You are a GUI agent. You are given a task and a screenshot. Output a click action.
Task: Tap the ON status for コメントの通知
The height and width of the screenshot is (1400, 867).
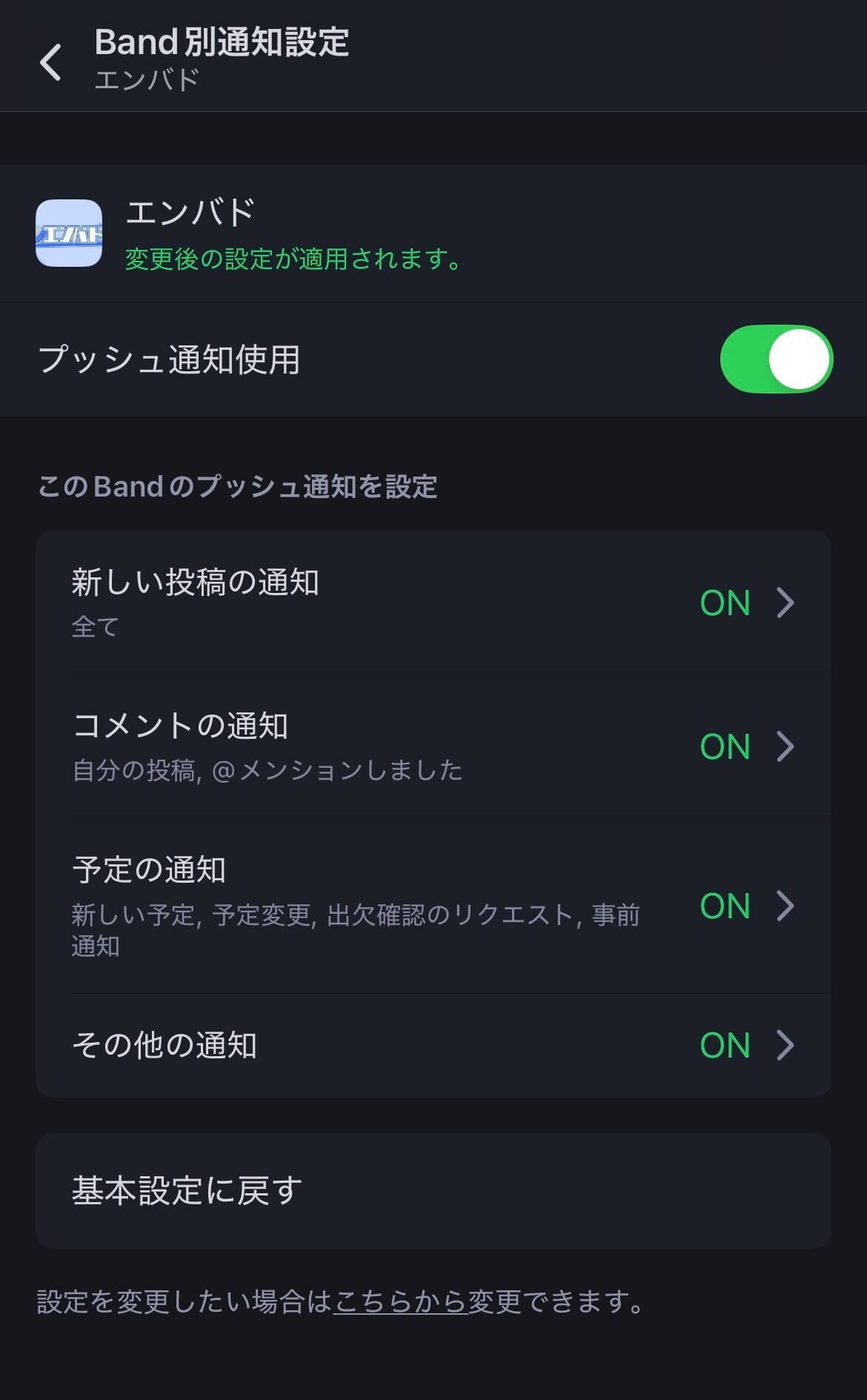coord(724,747)
